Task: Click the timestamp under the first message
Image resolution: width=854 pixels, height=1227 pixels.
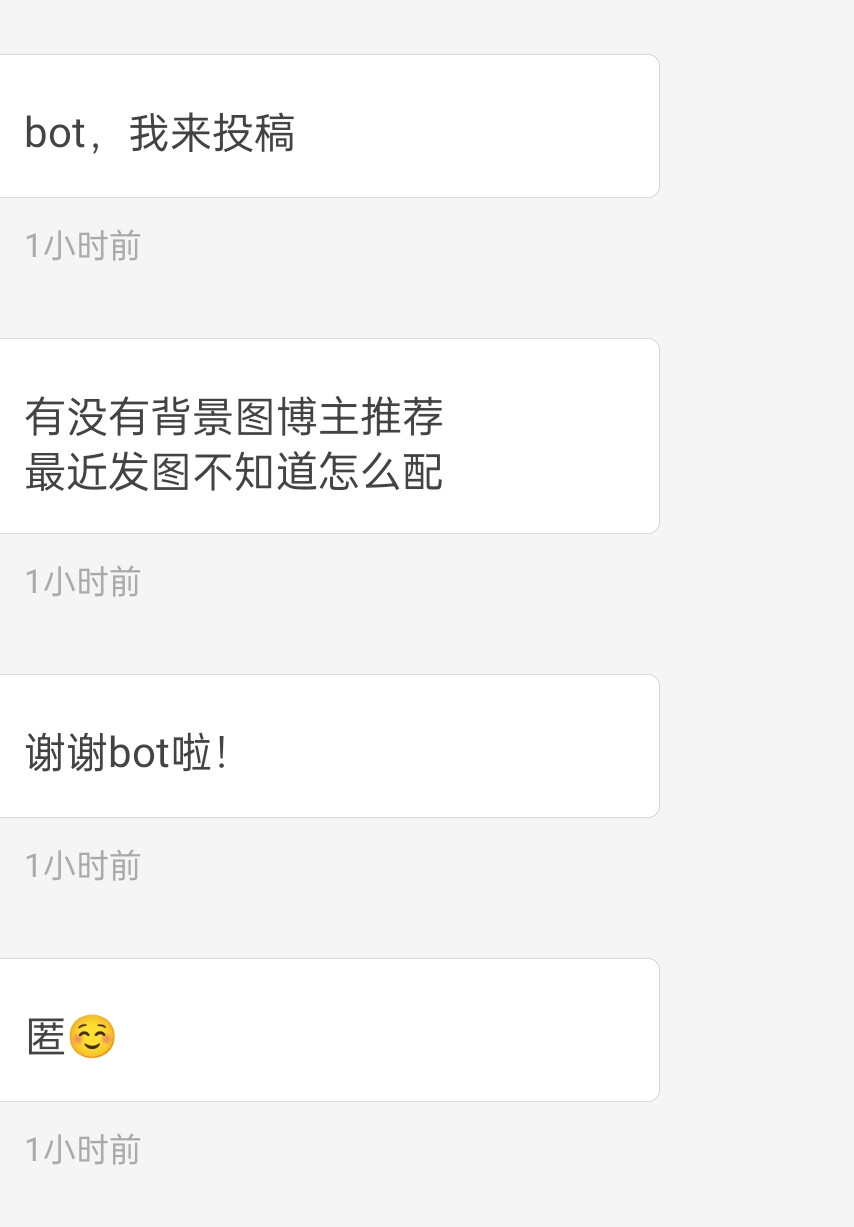Action: (82, 246)
